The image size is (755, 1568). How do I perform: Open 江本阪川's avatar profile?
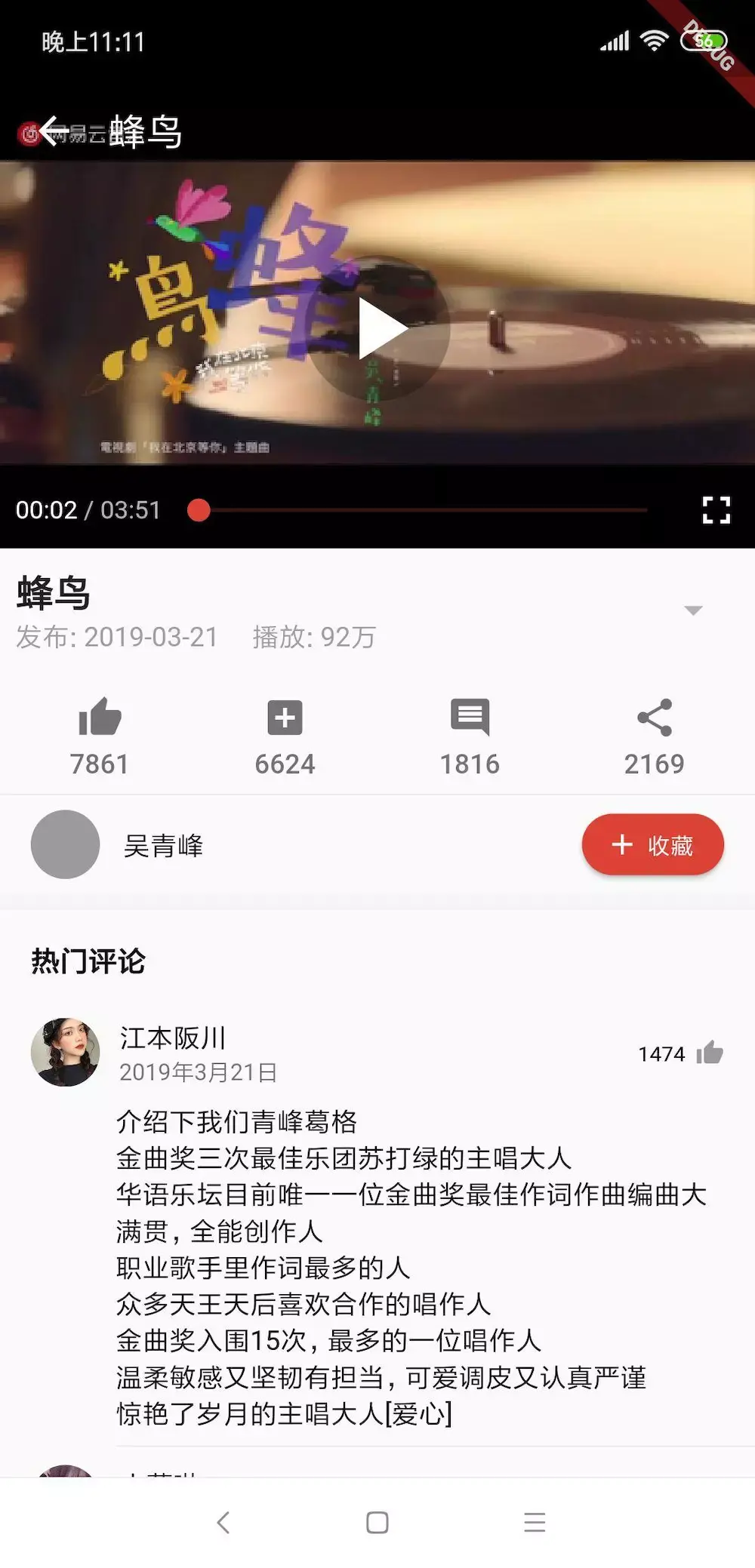click(x=66, y=1052)
